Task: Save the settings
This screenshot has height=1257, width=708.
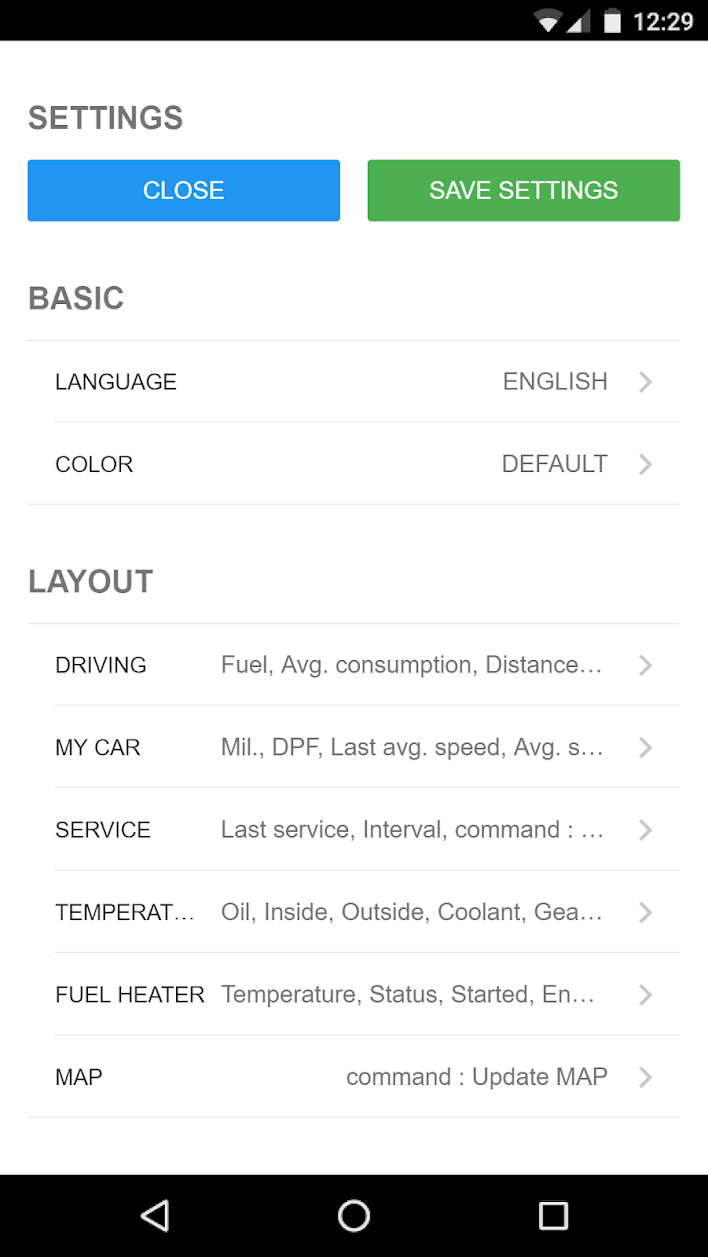Action: point(523,190)
